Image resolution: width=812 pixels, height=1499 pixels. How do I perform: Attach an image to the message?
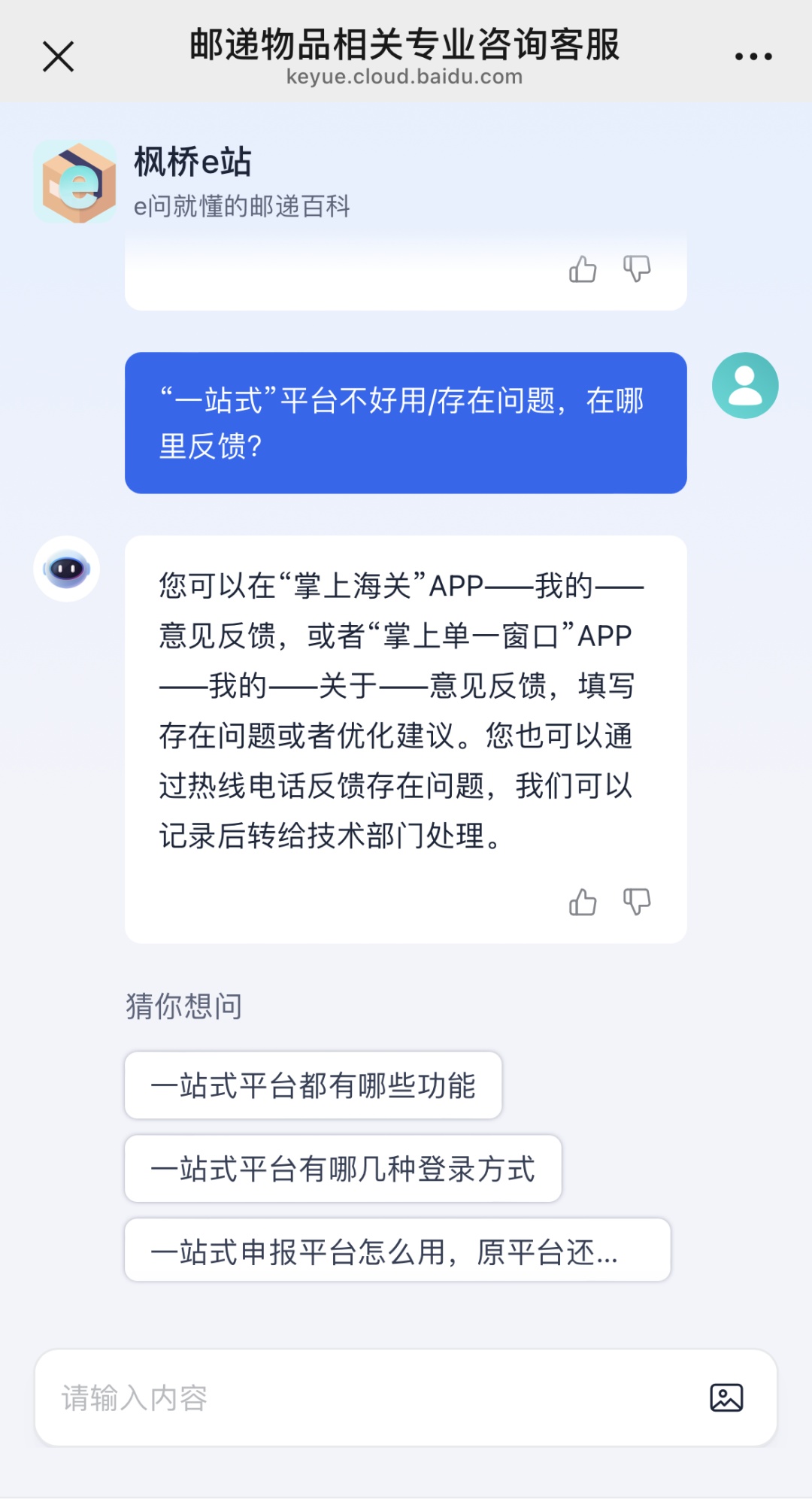pos(726,1398)
